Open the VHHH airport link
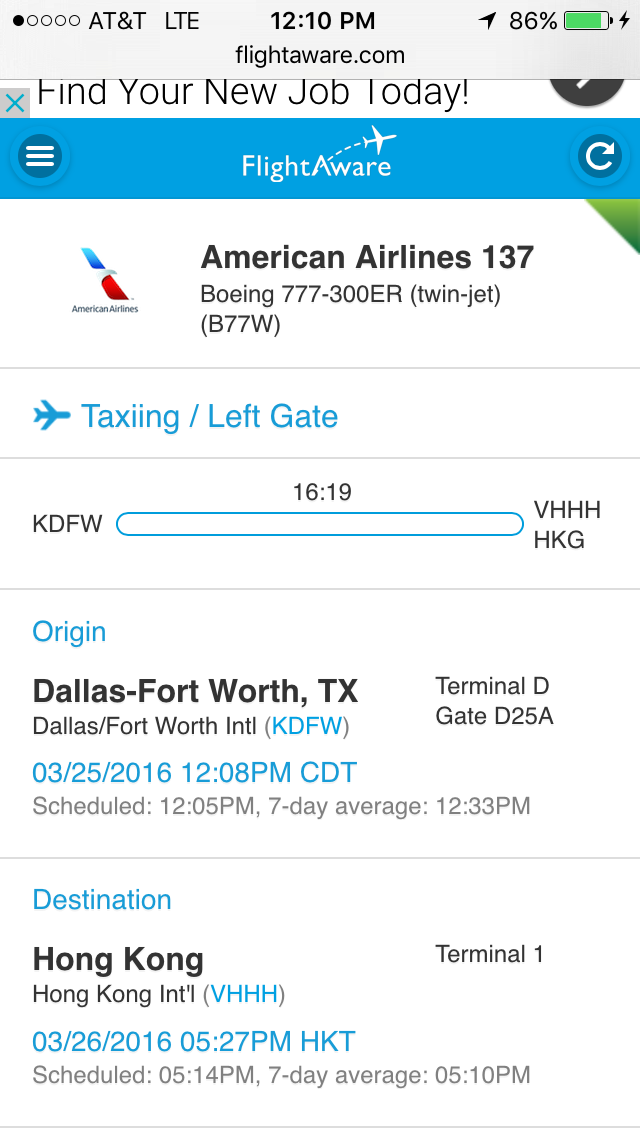 coord(244,994)
